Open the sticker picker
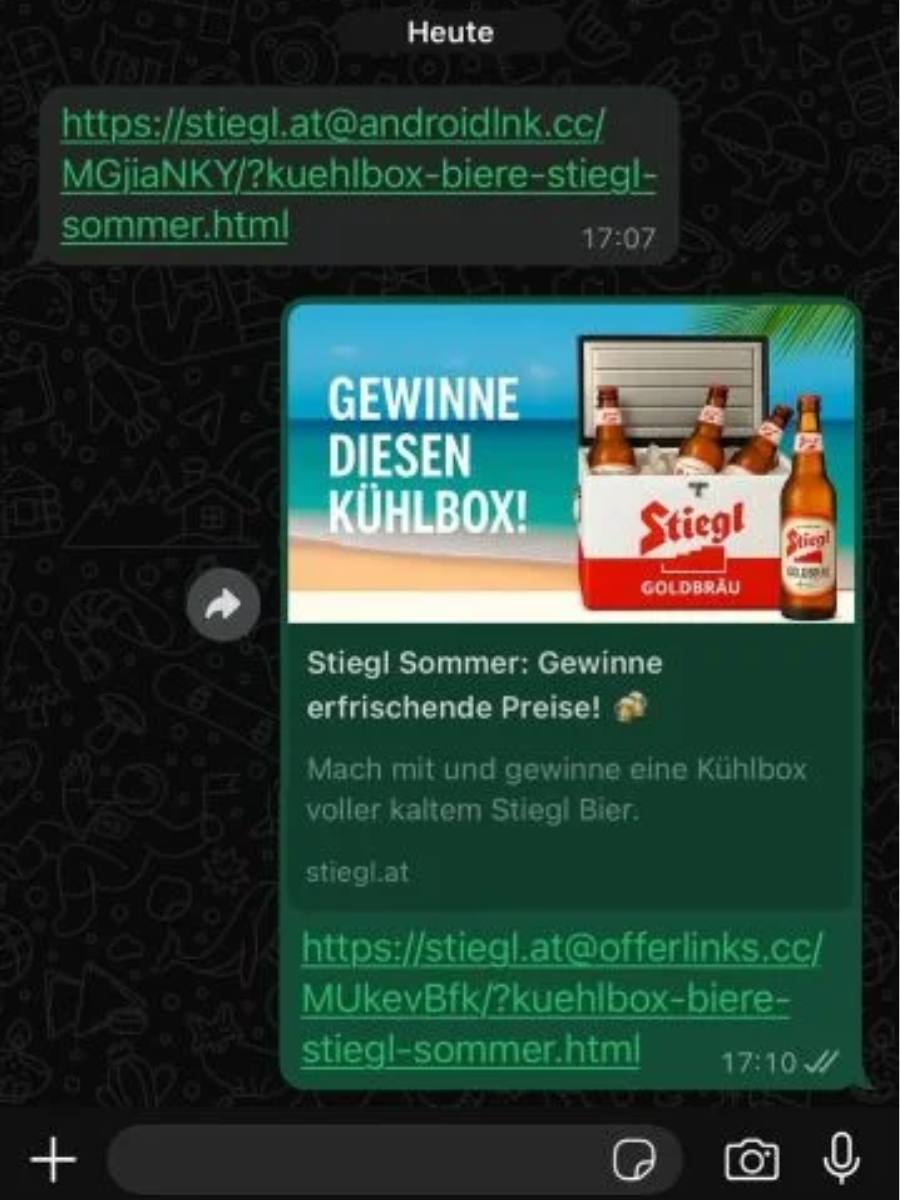This screenshot has height=1200, width=900. point(635,1160)
